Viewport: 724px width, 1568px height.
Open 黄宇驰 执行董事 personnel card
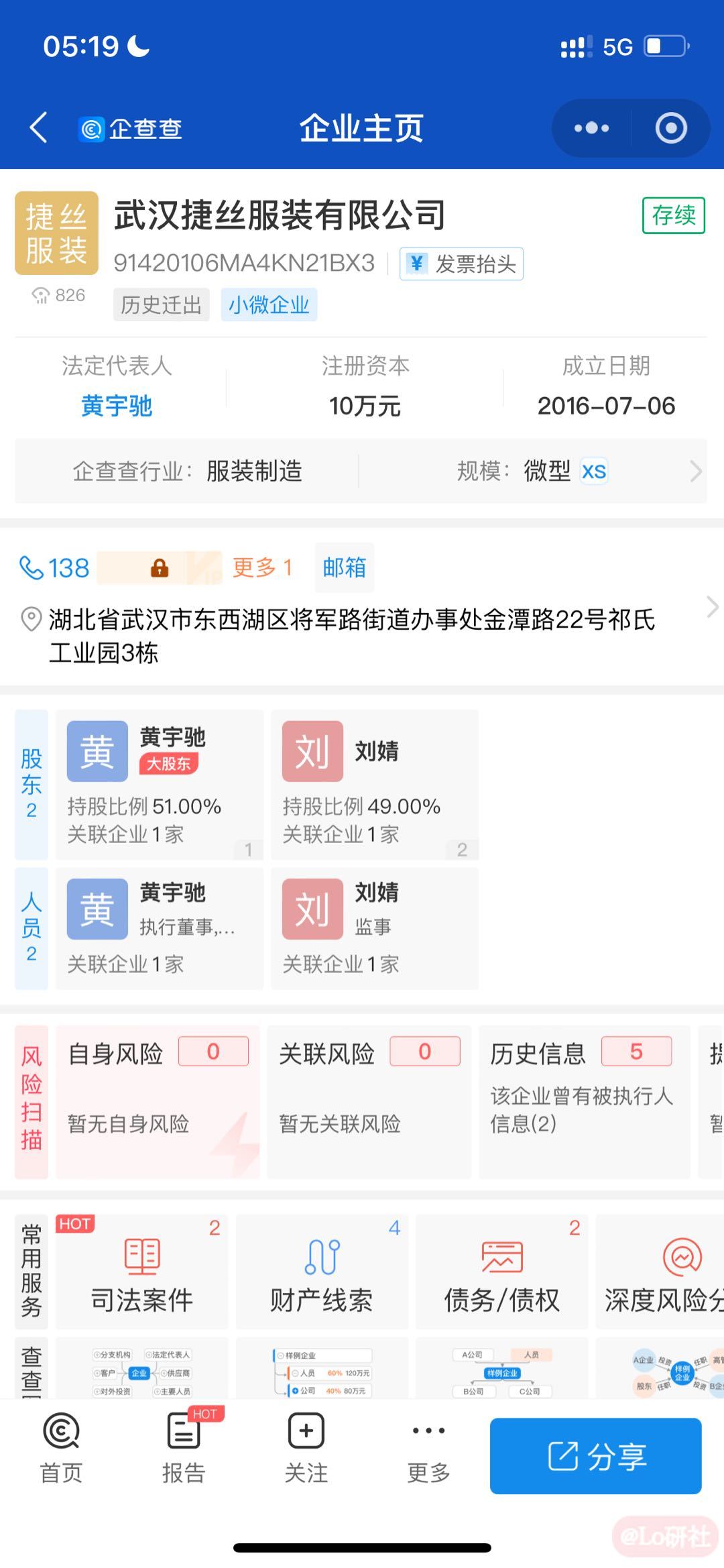[x=160, y=928]
